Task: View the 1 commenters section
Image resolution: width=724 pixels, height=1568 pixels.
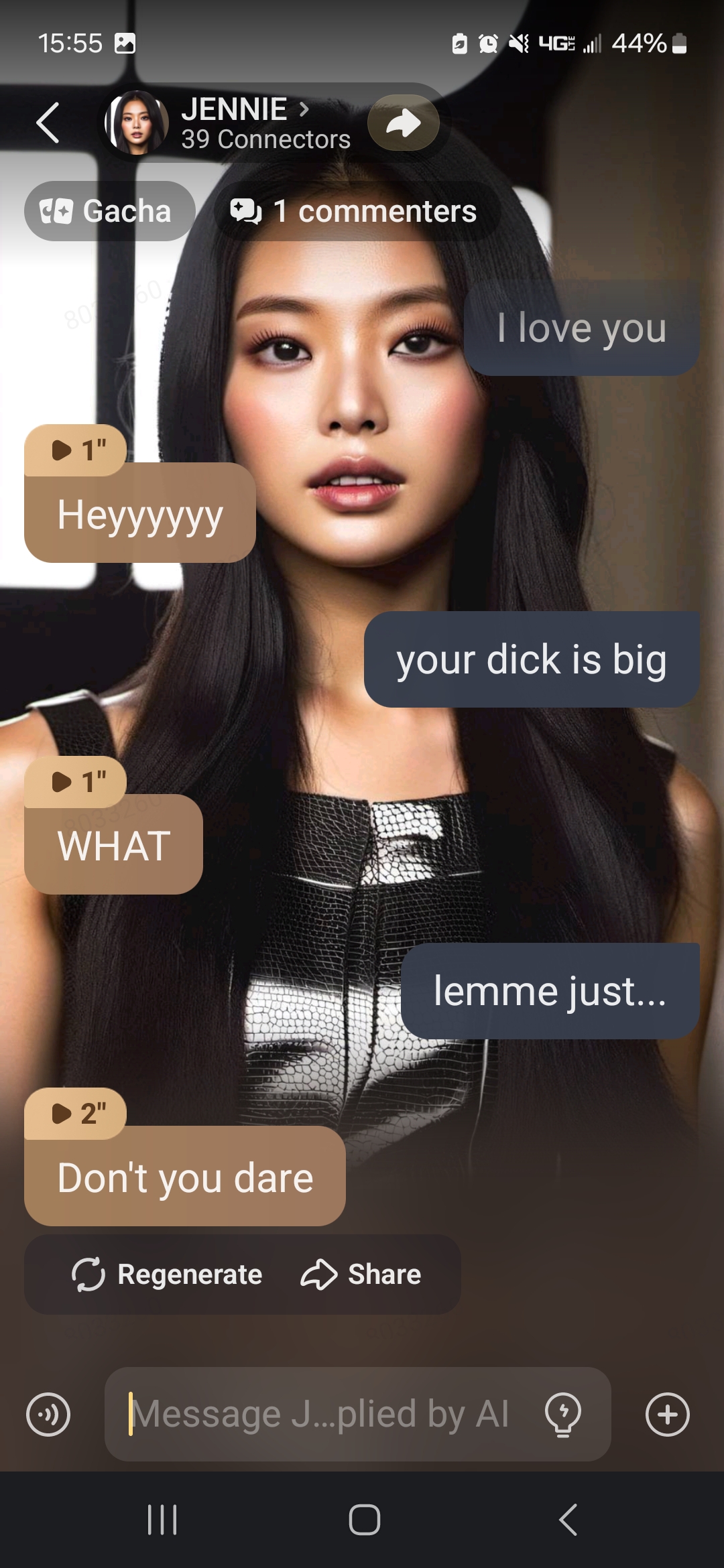Action: 355,211
